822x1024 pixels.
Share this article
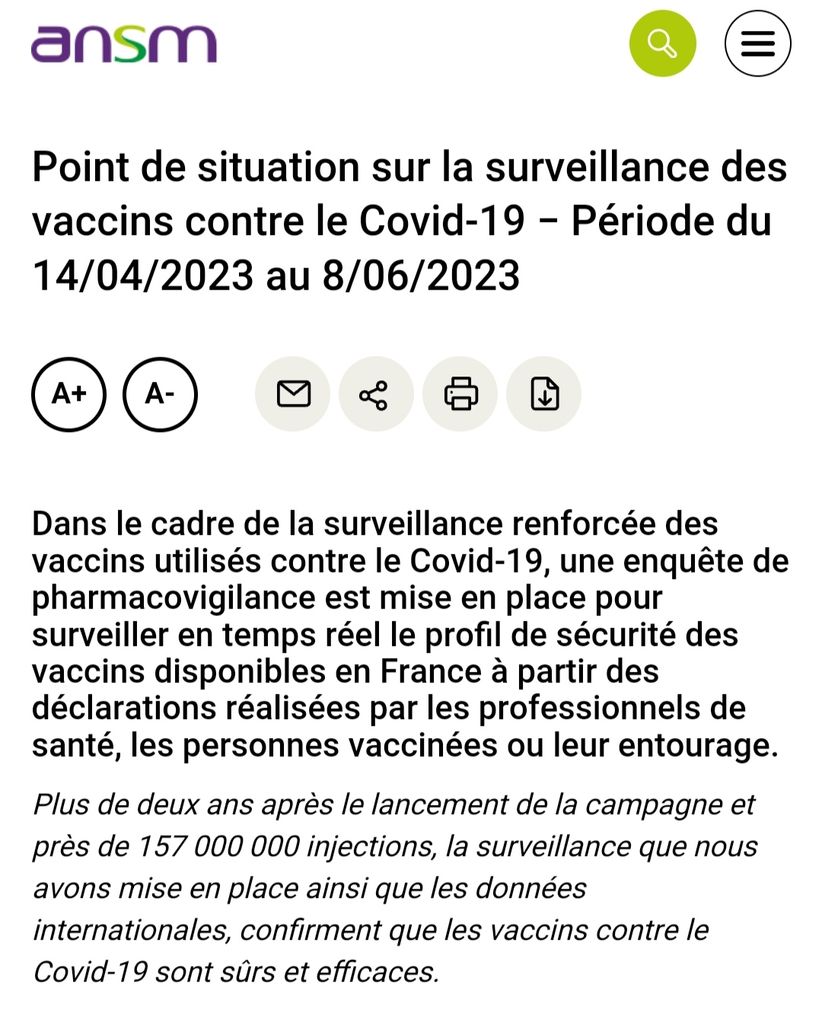[x=376, y=394]
